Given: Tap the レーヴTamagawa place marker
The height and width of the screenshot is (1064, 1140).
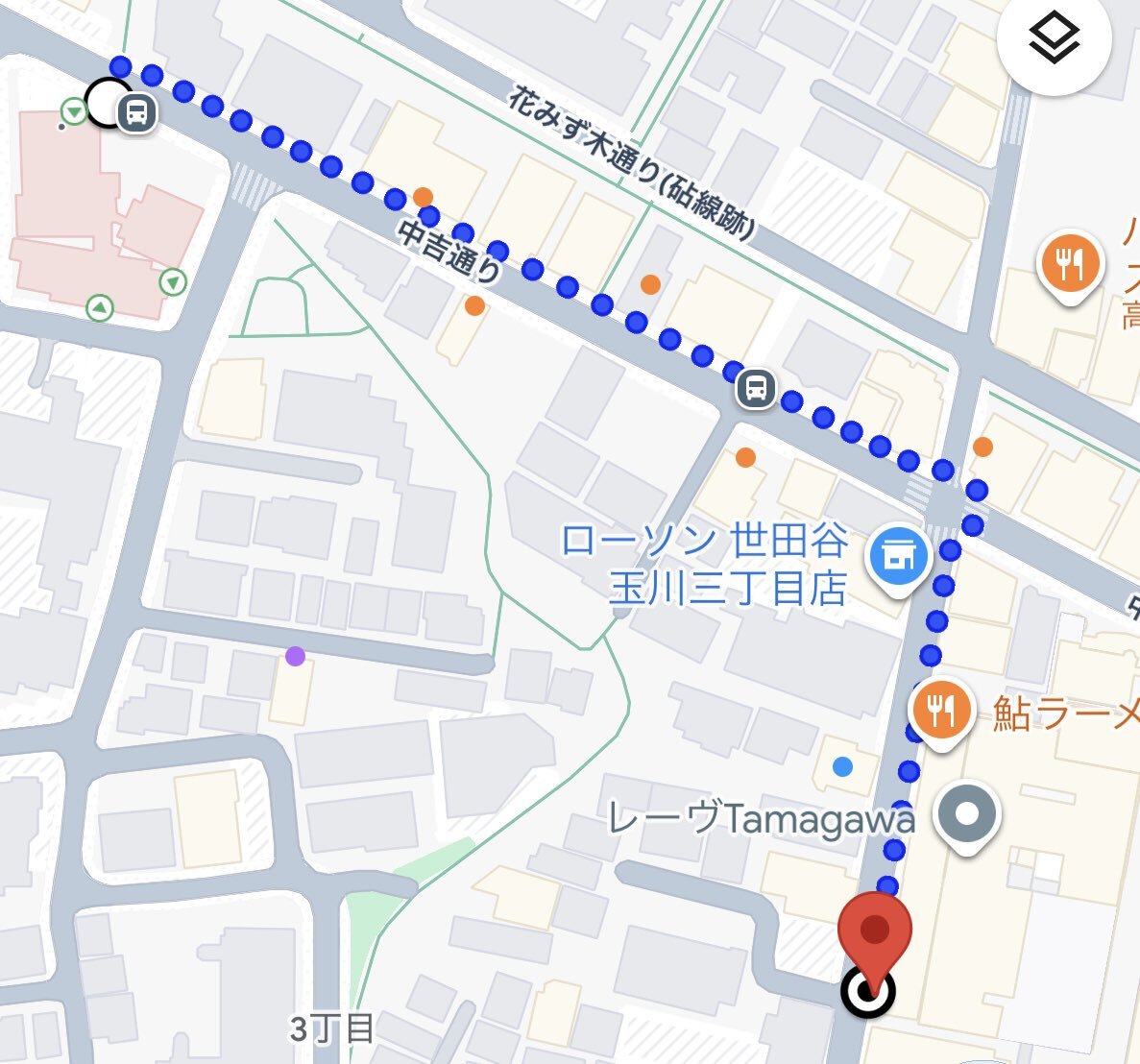Looking at the screenshot, I should 967,815.
